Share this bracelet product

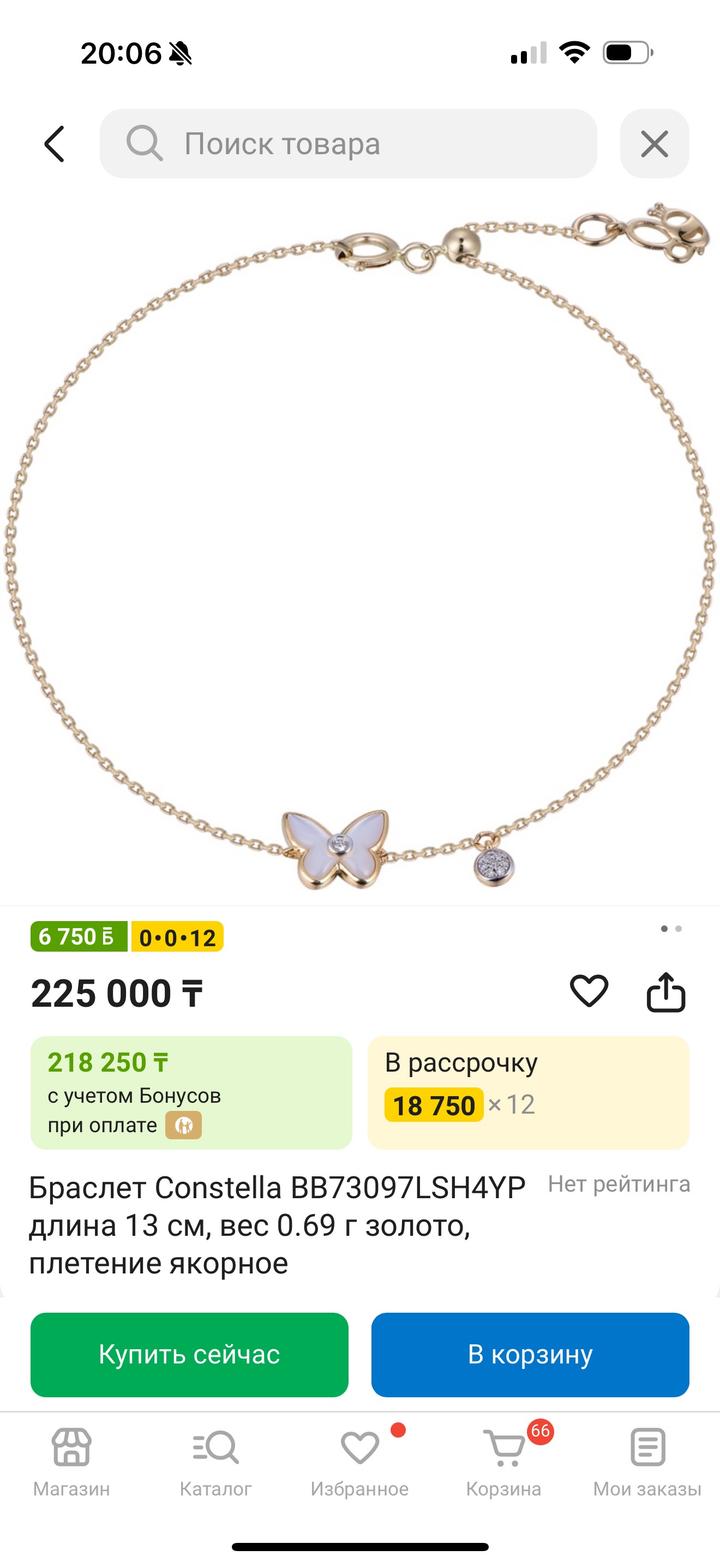(666, 993)
